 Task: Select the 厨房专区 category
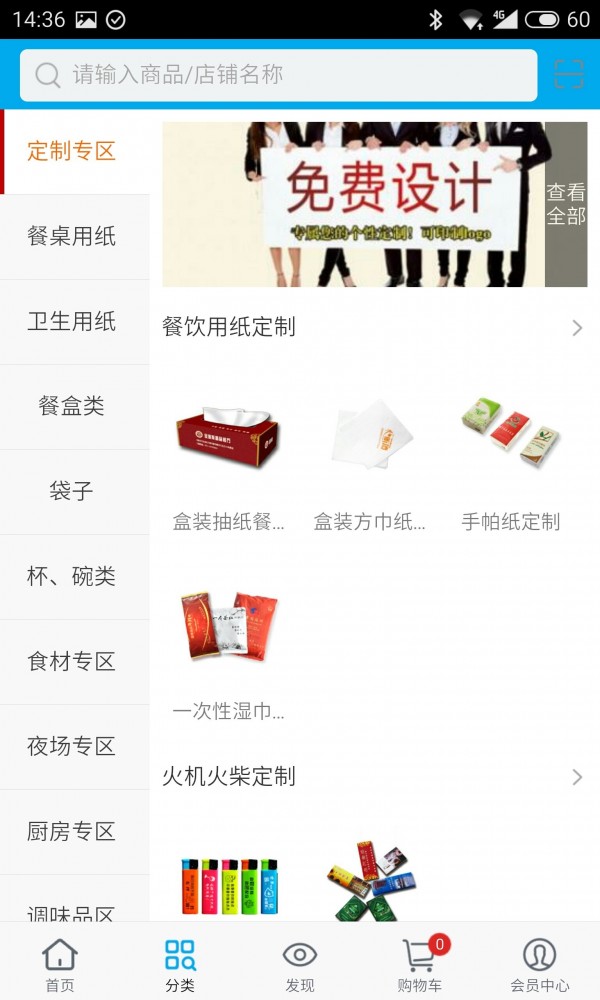72,832
